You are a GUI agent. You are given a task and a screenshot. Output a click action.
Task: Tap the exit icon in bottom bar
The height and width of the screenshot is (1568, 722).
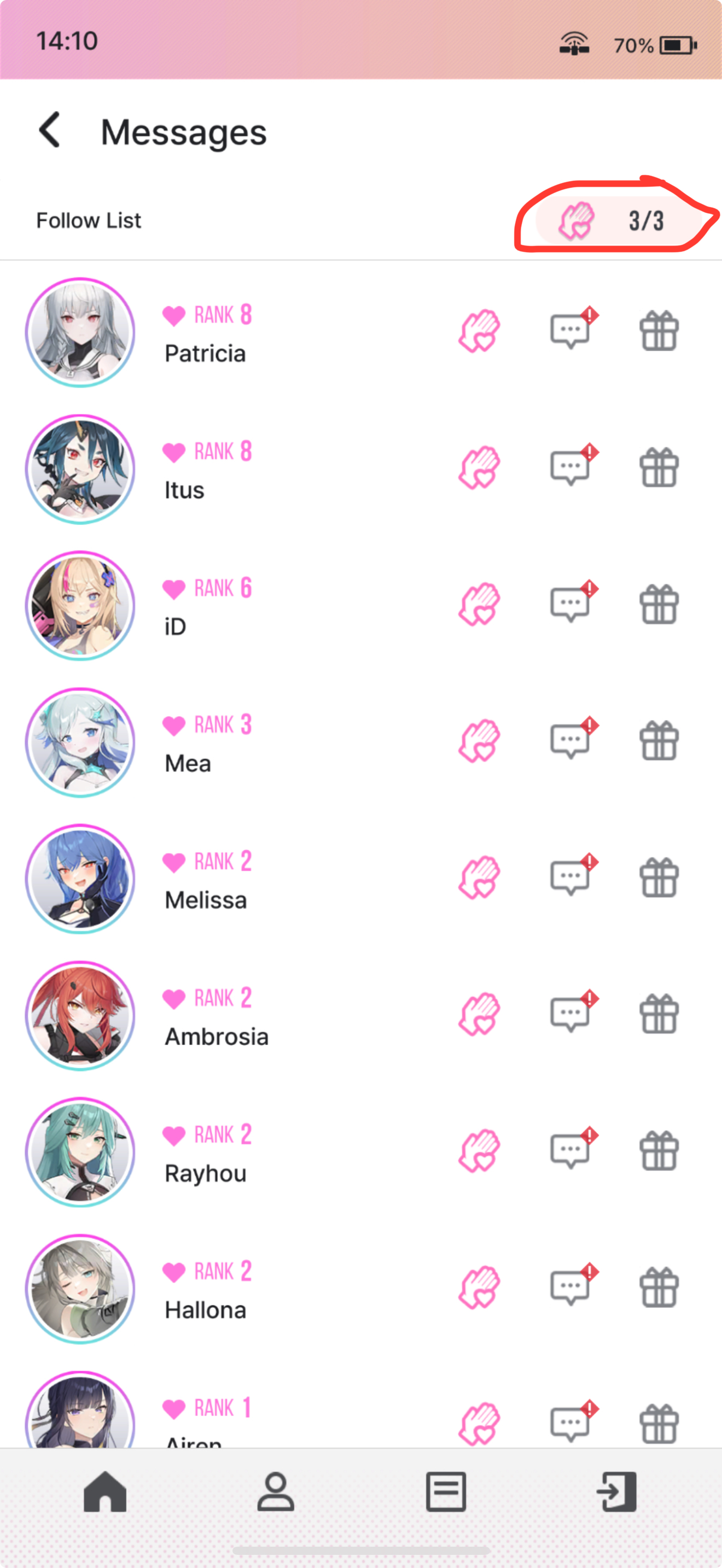tap(616, 1492)
